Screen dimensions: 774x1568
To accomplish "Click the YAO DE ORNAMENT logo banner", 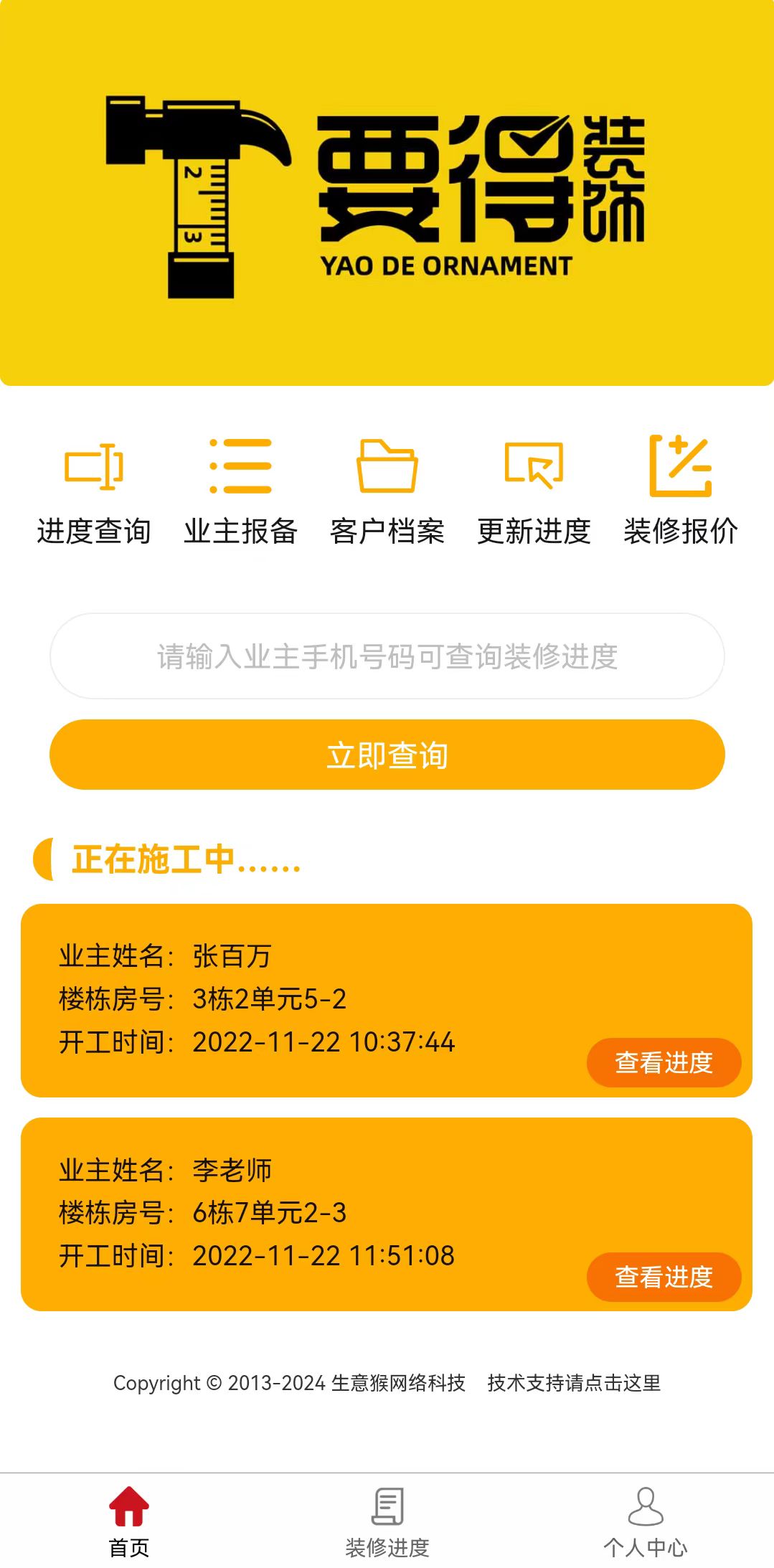I will point(387,194).
